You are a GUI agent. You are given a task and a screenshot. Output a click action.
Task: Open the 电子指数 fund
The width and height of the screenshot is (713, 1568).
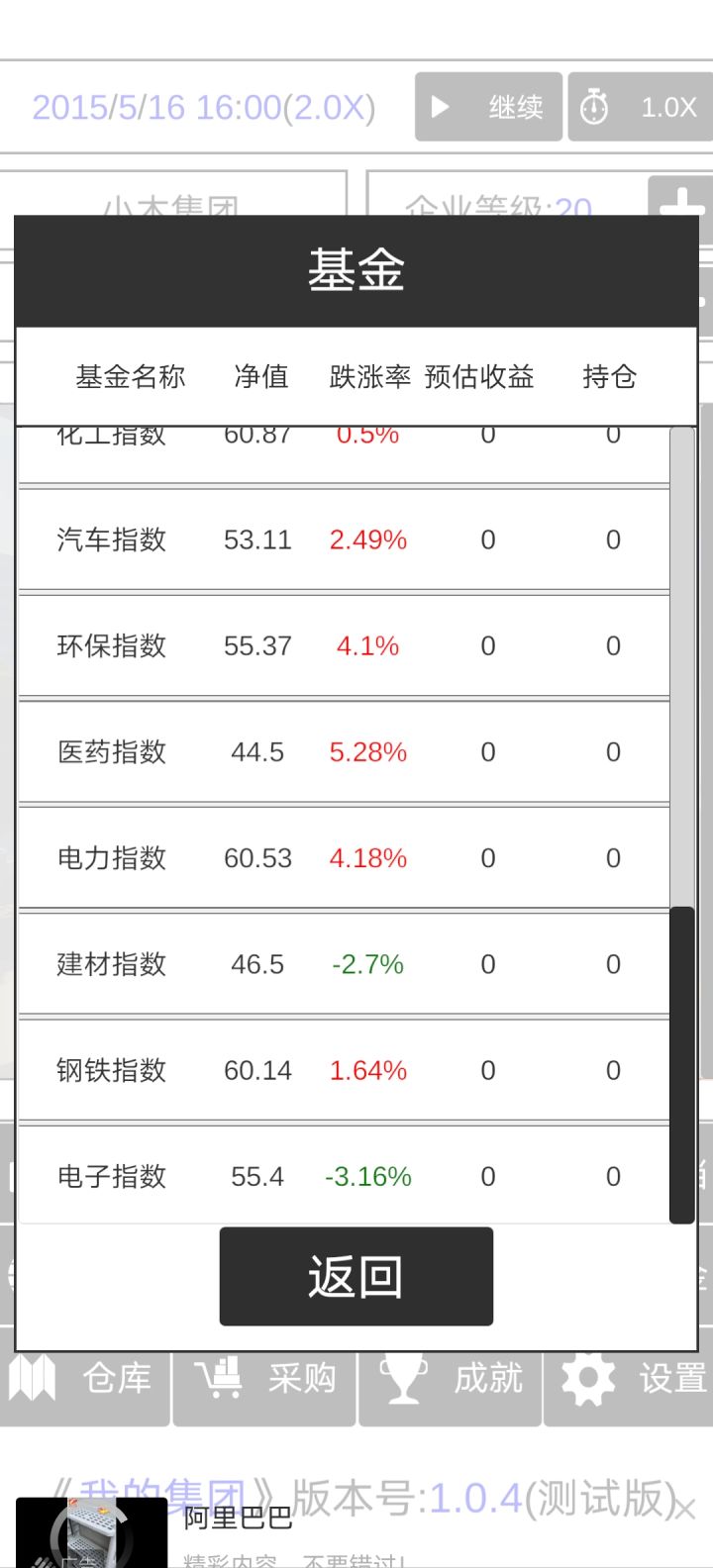coord(344,1176)
